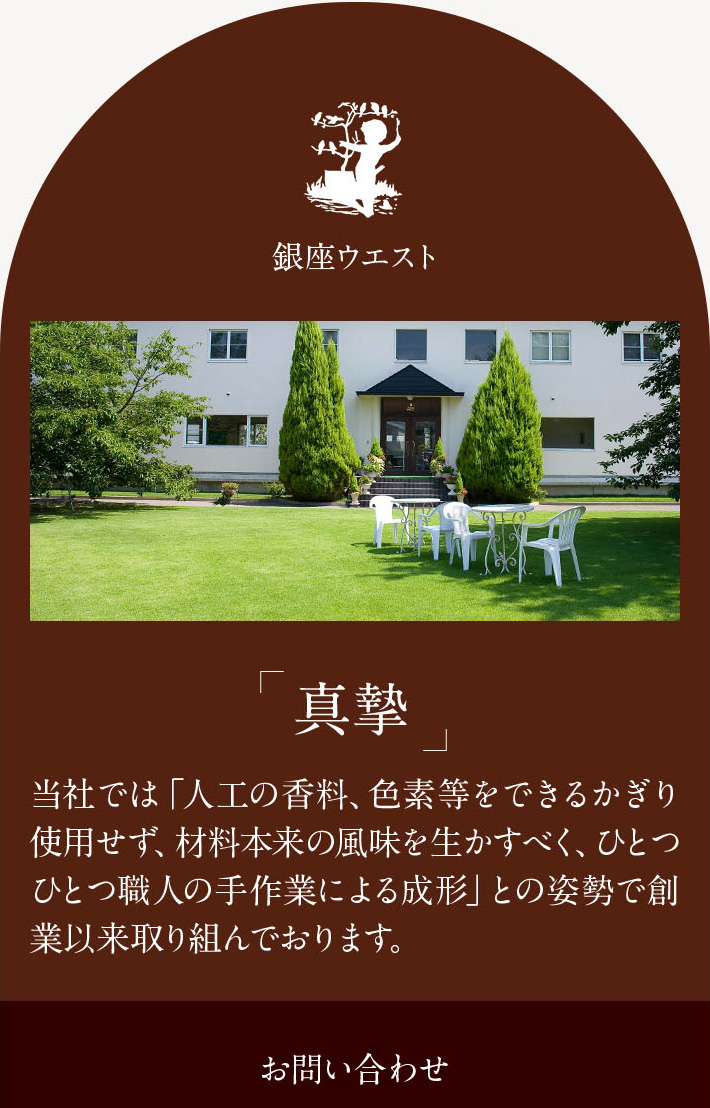Image resolution: width=710 pixels, height=1108 pixels.
Task: Open the お問い合わせ contact link
Action: pyautogui.click(x=354, y=1068)
